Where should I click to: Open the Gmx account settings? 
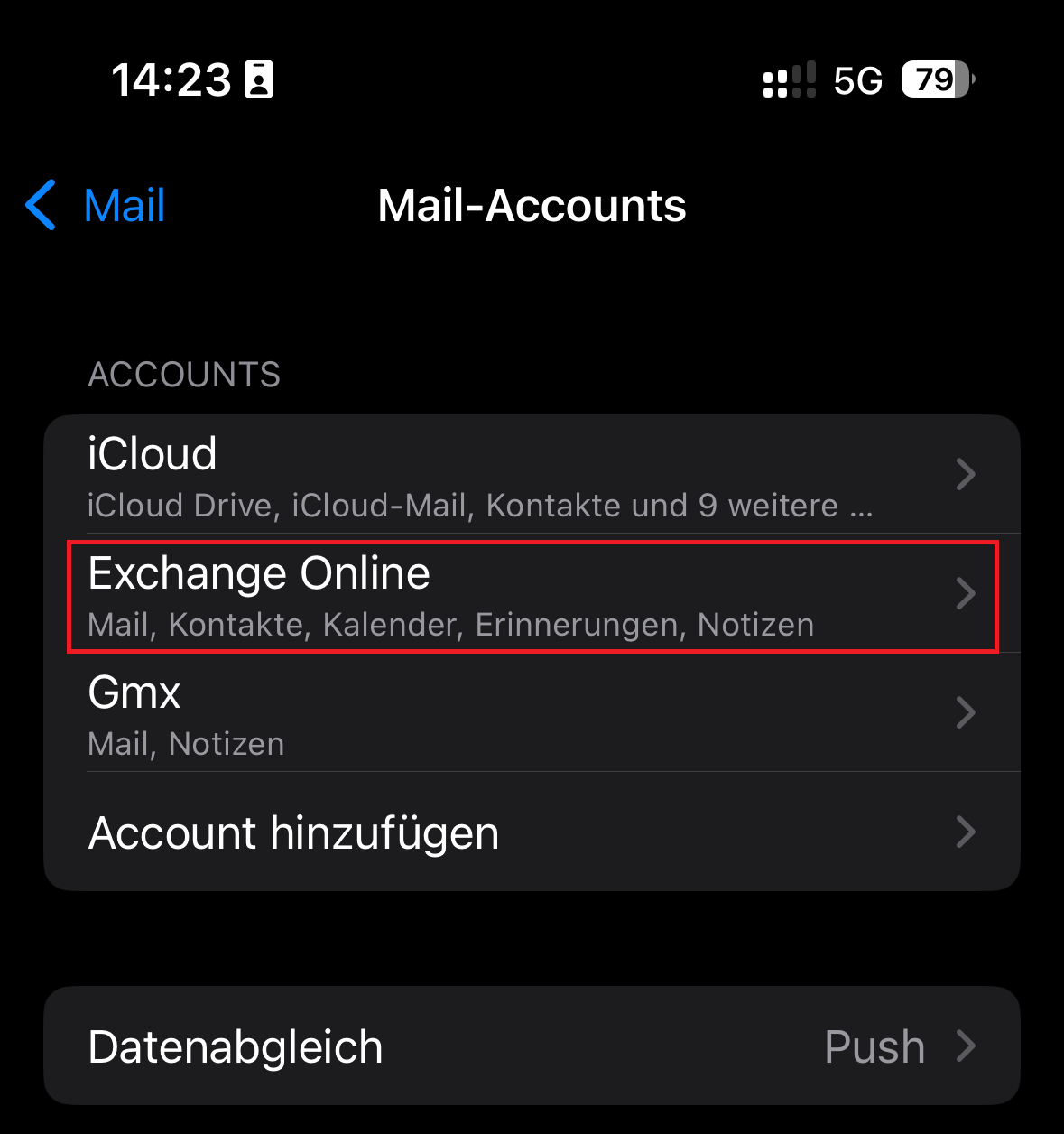[x=532, y=713]
